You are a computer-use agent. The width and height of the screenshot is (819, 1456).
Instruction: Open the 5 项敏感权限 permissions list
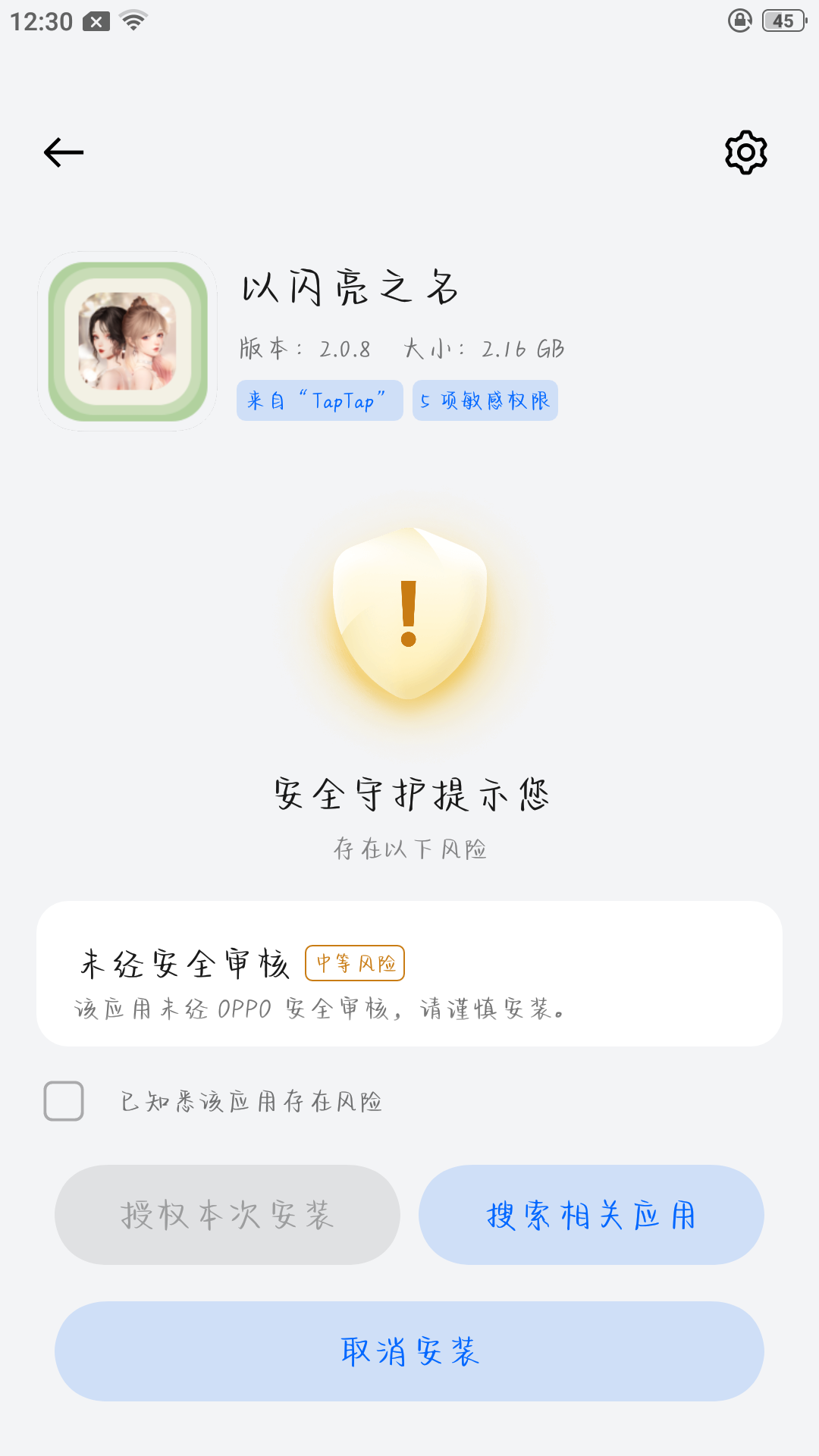485,400
